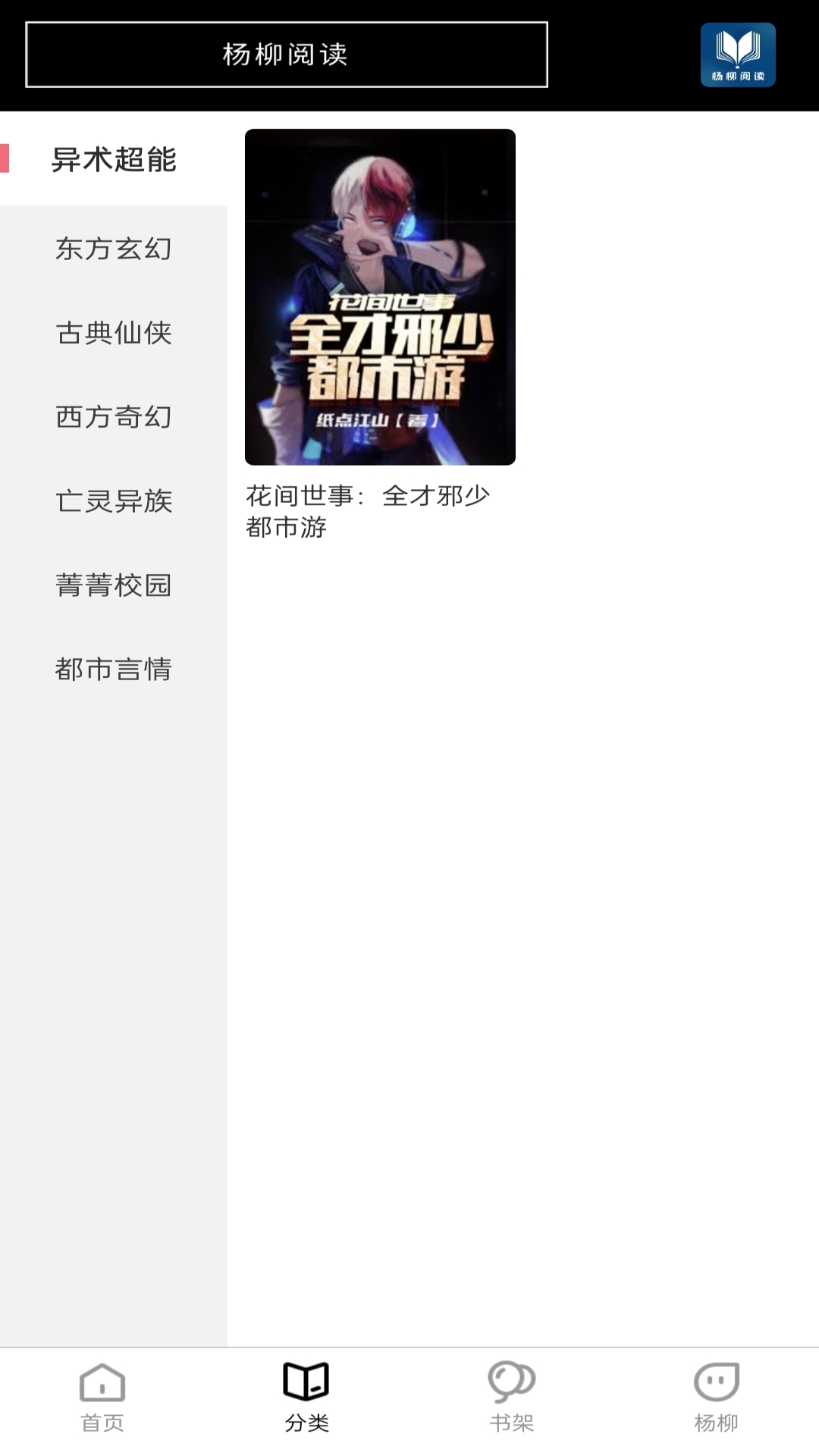This screenshot has width=819, height=1456.
Task: Open the 书架 tab
Action: (x=511, y=1398)
